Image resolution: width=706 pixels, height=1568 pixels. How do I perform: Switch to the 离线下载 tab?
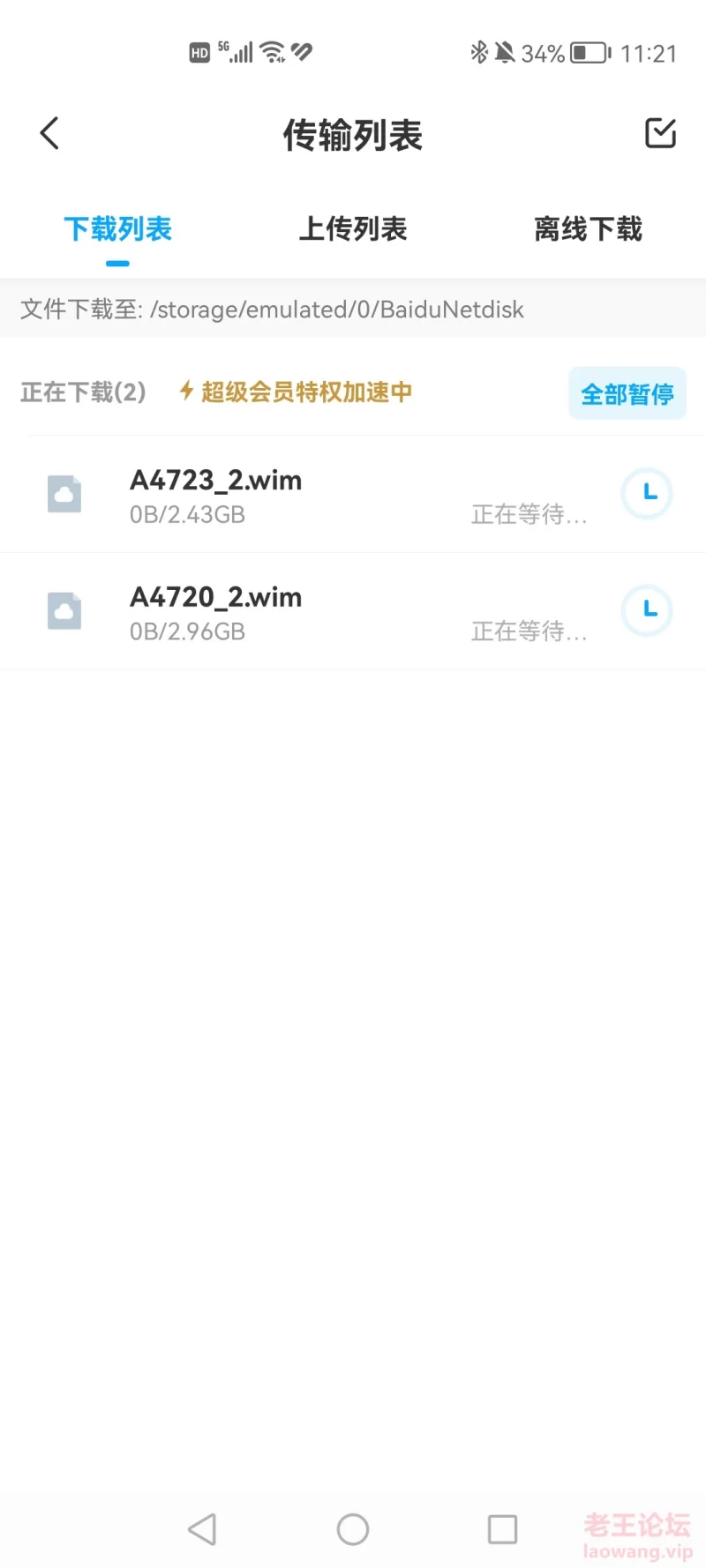[588, 229]
